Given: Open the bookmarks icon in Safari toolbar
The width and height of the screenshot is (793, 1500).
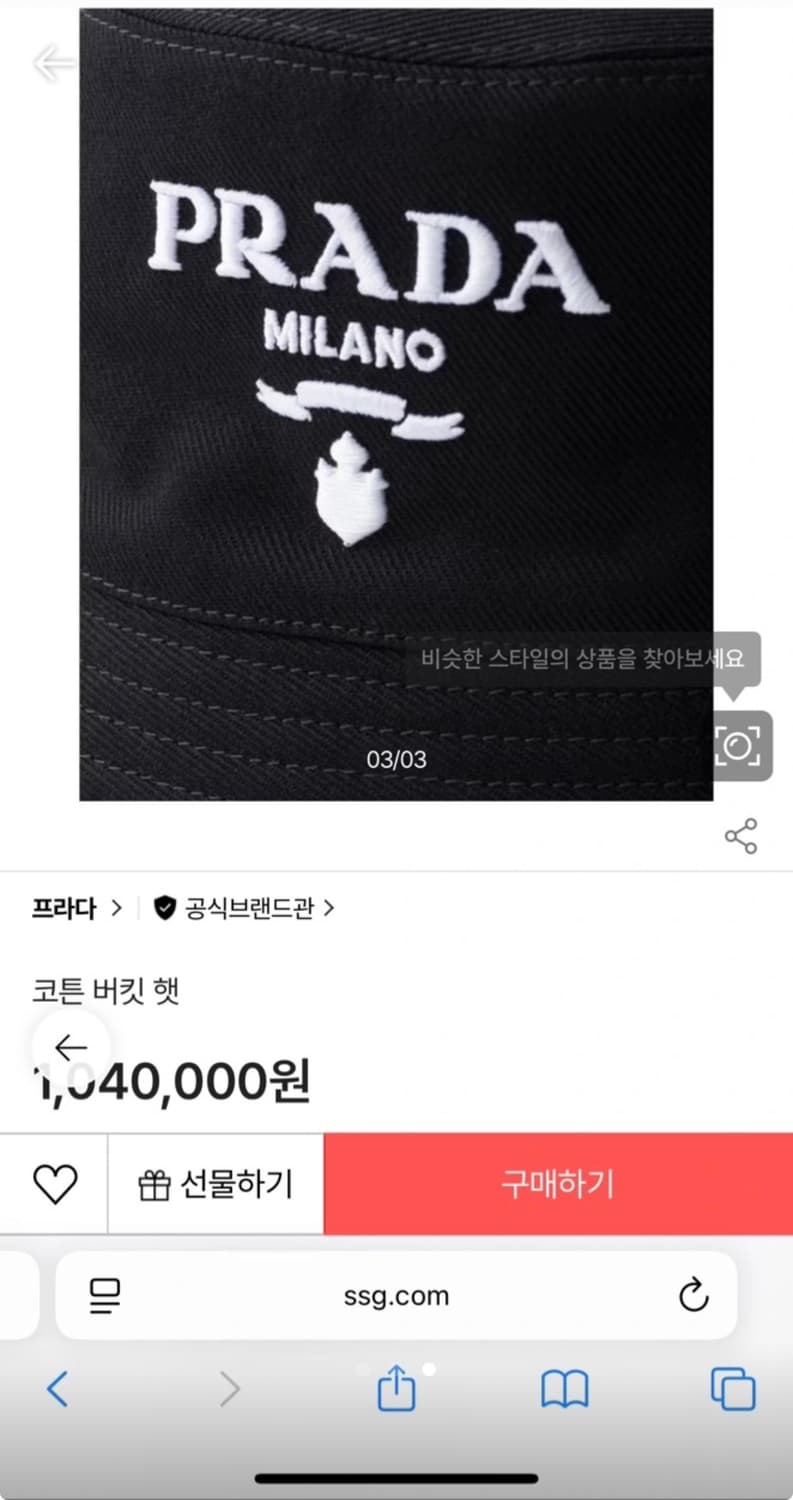Looking at the screenshot, I should tap(566, 1389).
